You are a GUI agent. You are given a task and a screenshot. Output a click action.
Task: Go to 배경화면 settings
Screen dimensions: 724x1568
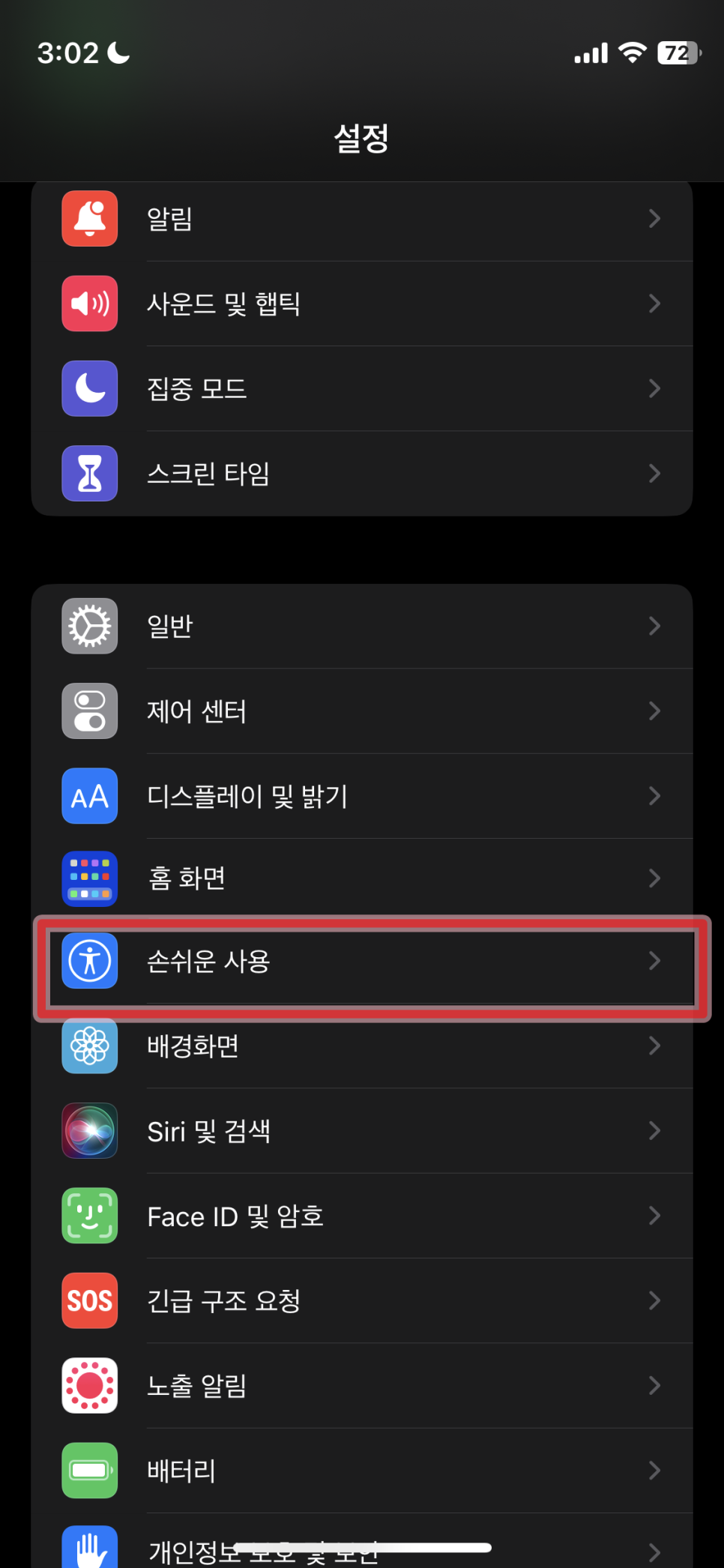coord(361,1046)
